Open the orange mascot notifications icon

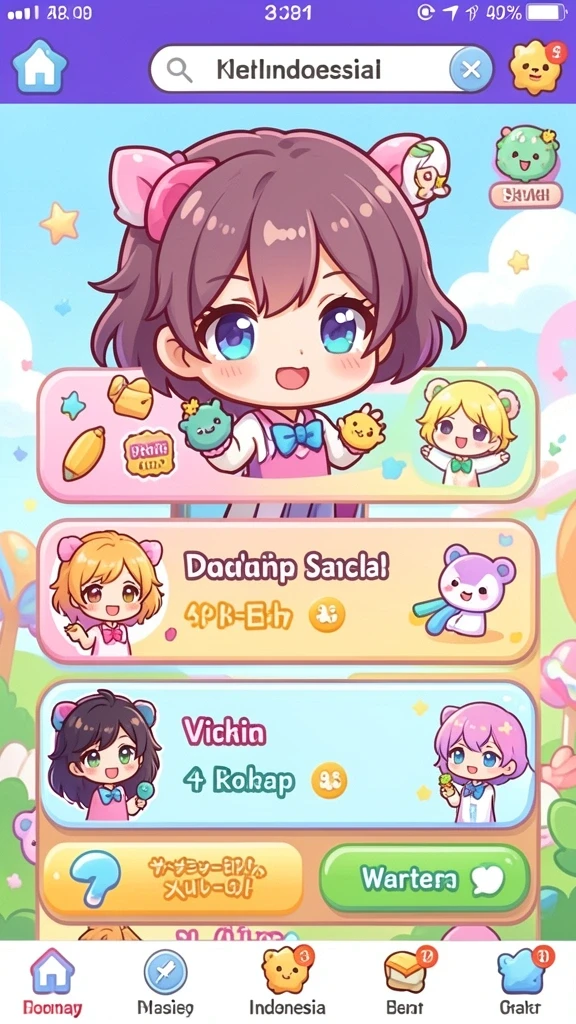[x=537, y=67]
